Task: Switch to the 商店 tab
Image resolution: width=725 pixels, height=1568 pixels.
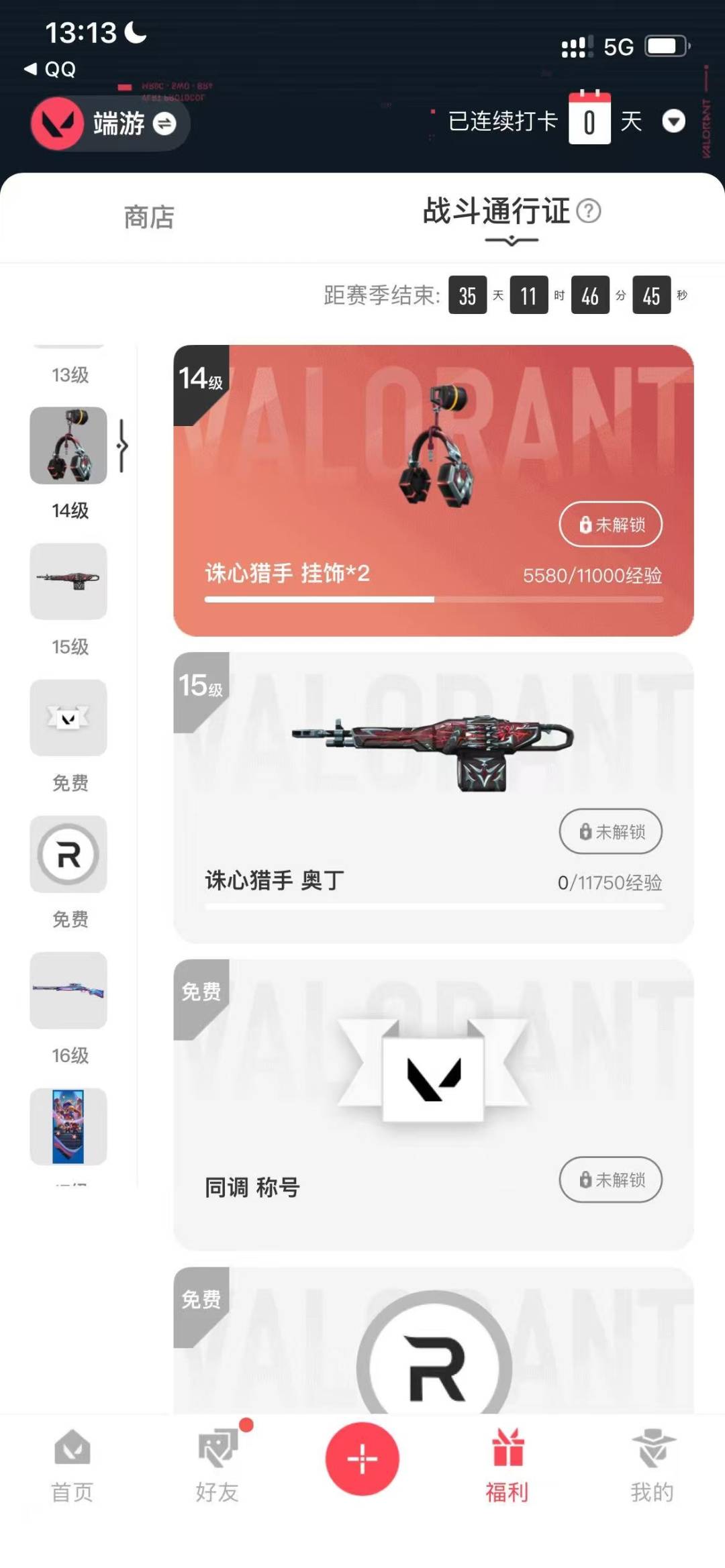Action: coord(149,217)
